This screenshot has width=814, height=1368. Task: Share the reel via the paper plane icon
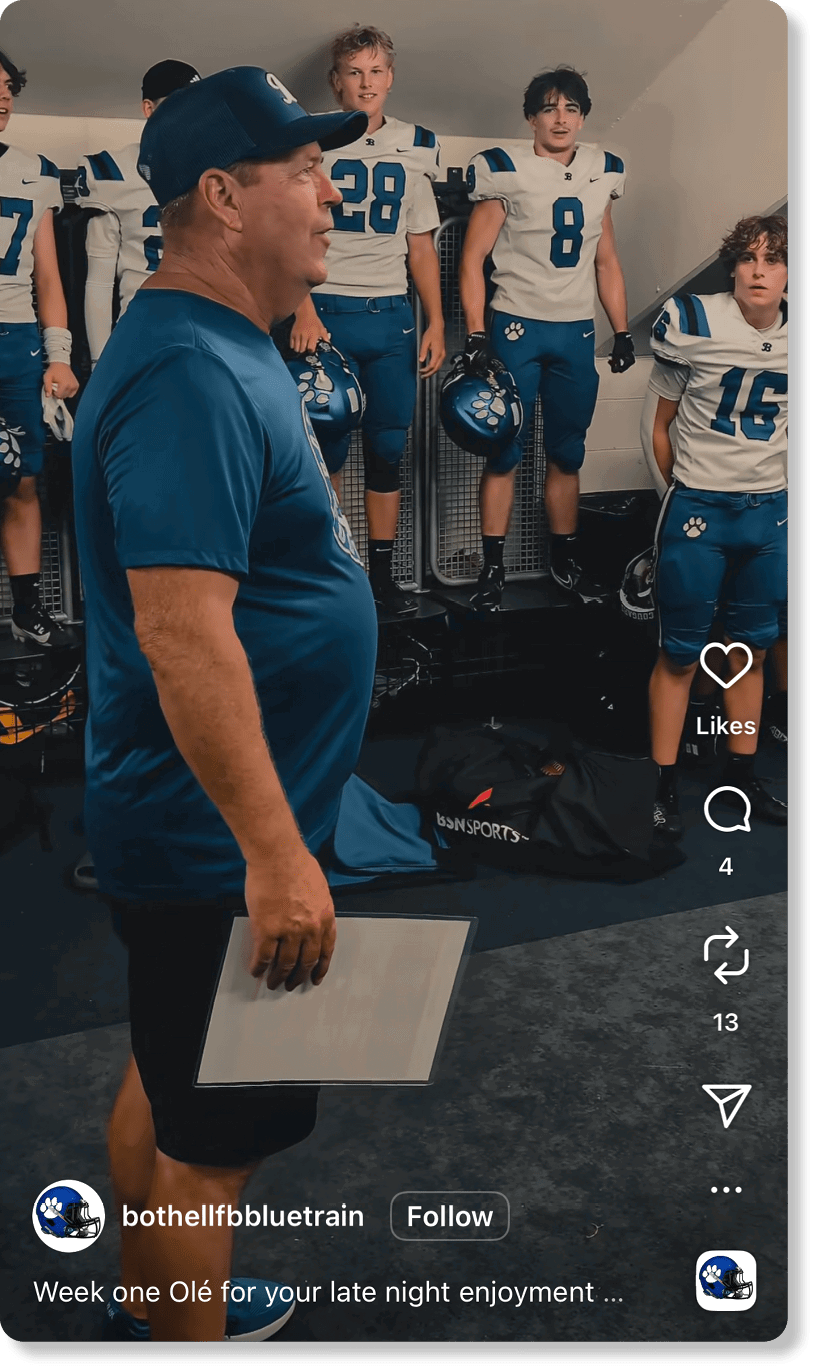pyautogui.click(x=726, y=1104)
